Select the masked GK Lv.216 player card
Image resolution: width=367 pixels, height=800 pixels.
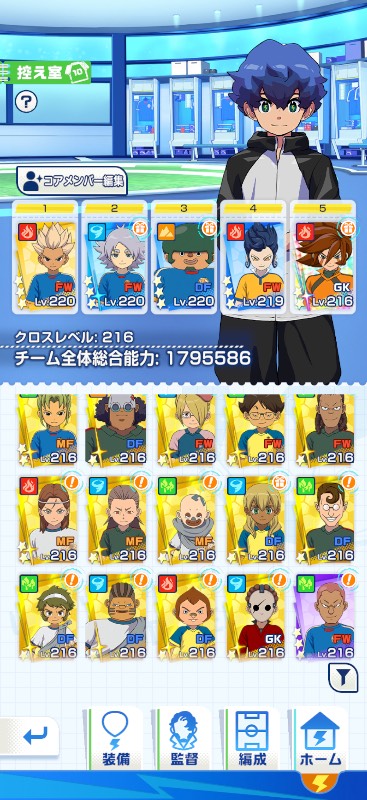pyautogui.click(x=254, y=617)
